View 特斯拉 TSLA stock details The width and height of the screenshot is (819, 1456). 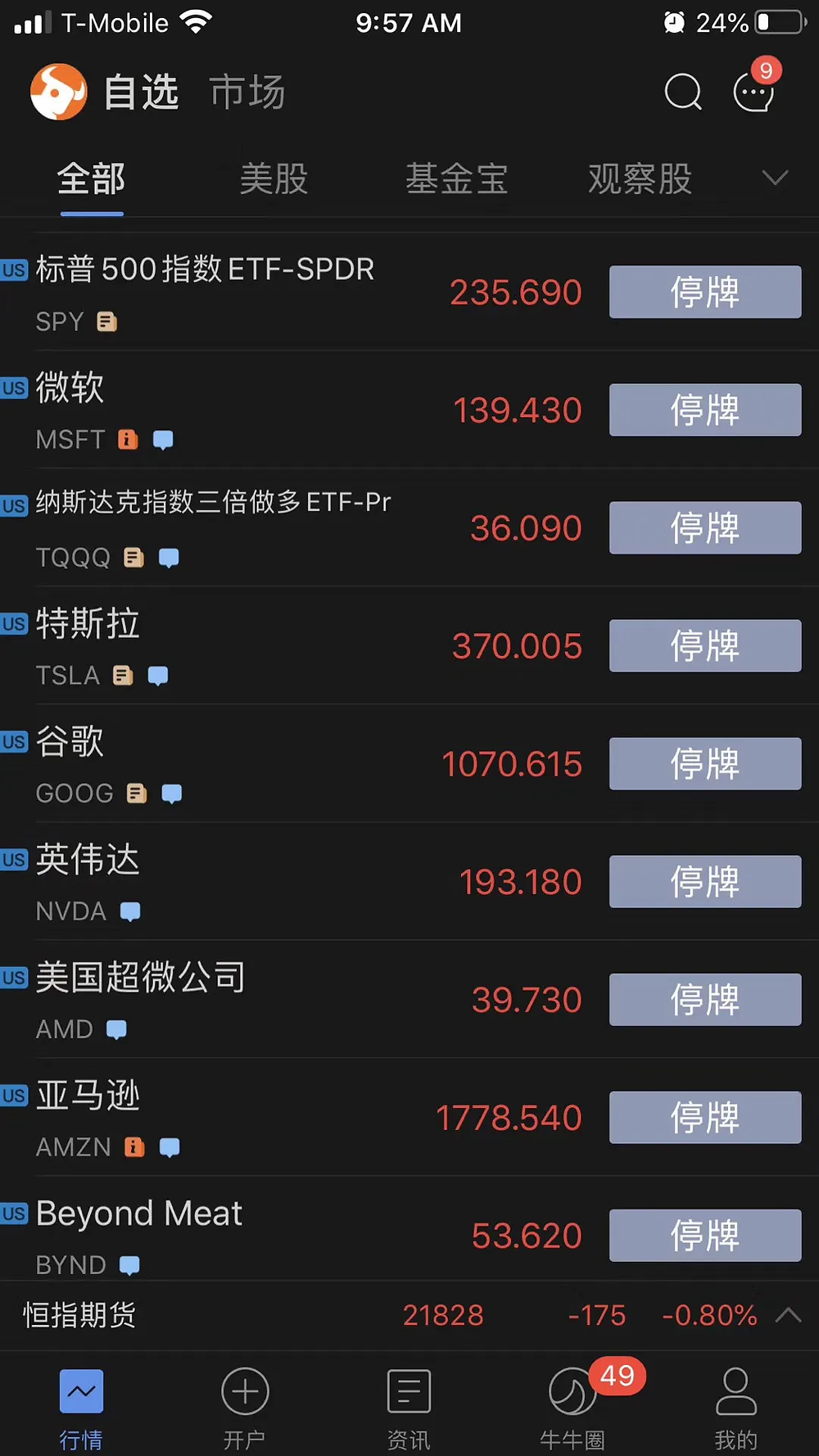[409, 646]
